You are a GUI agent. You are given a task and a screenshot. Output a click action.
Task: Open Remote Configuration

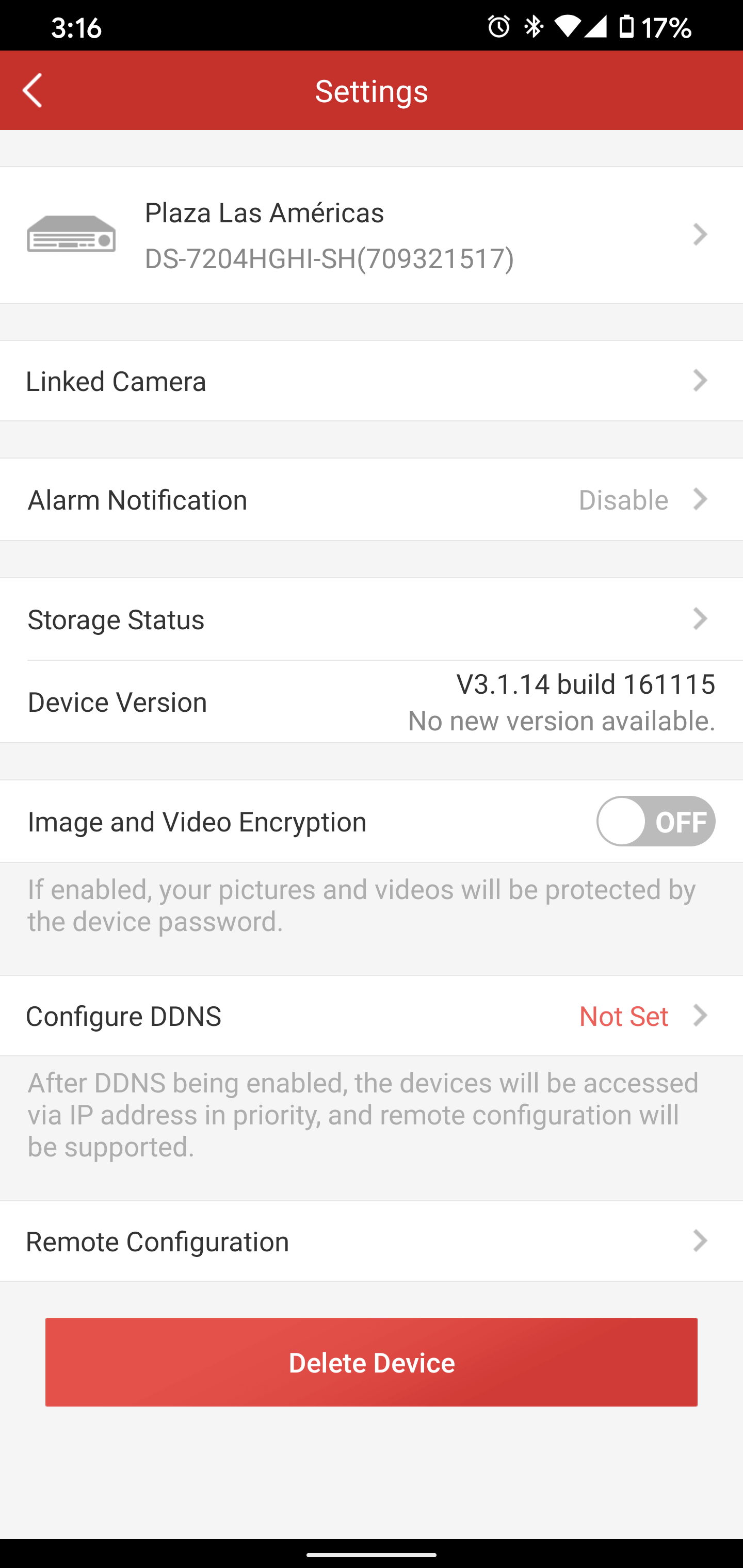point(370,1241)
